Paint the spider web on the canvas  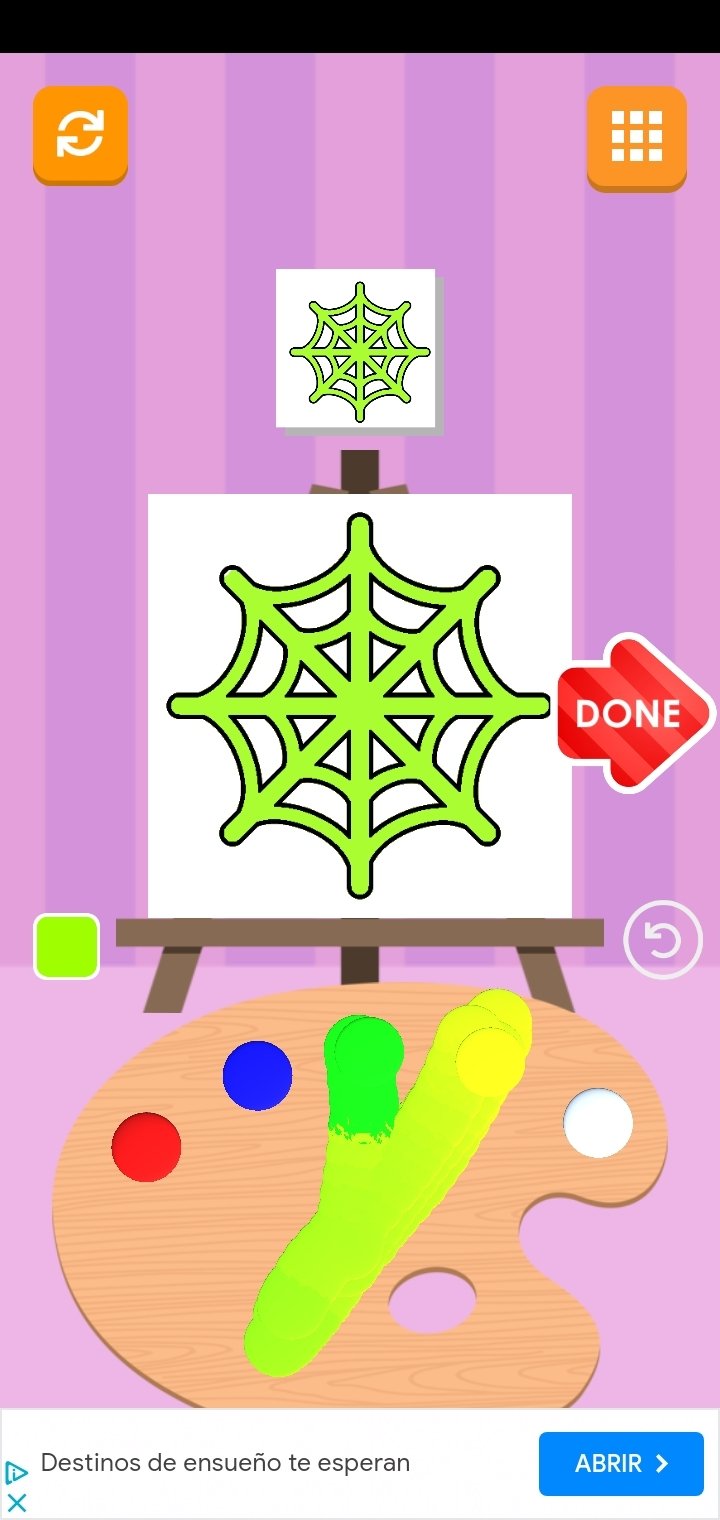click(x=360, y=706)
